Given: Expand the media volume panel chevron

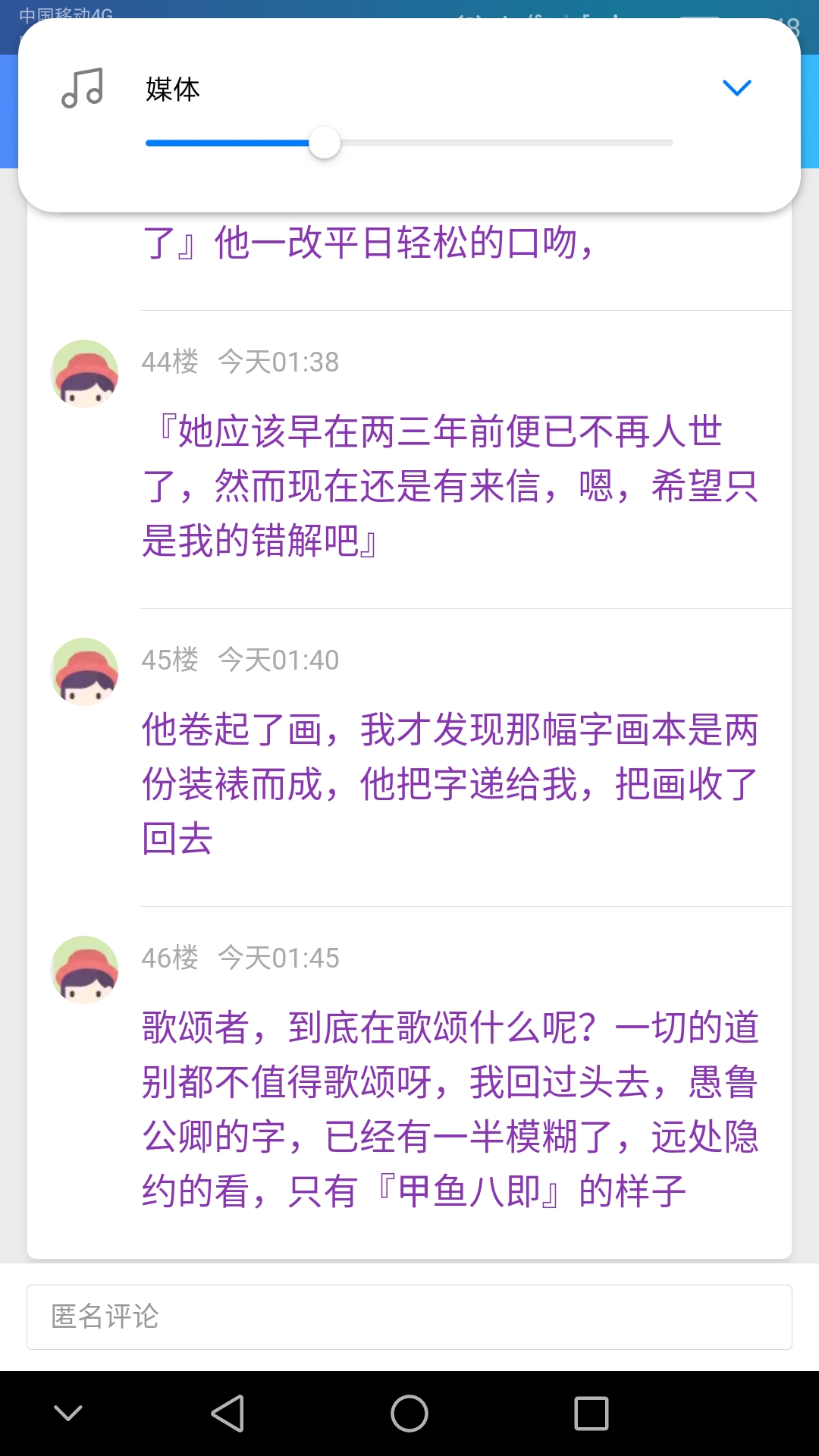Looking at the screenshot, I should (x=736, y=88).
